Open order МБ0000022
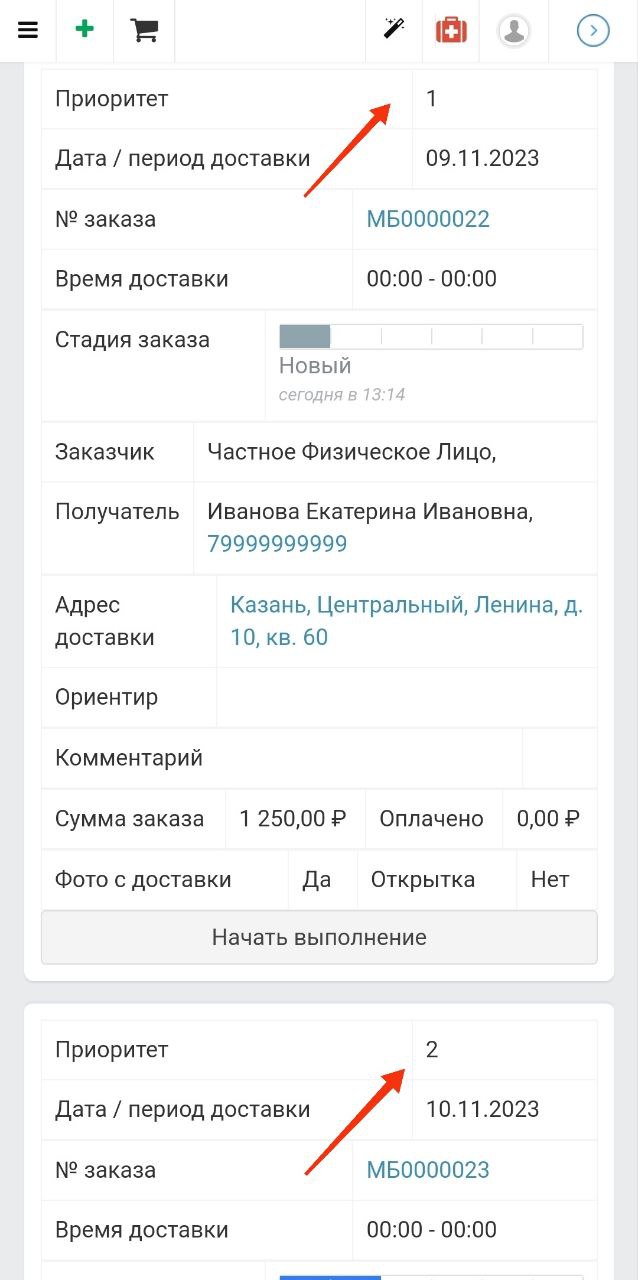 coord(428,219)
